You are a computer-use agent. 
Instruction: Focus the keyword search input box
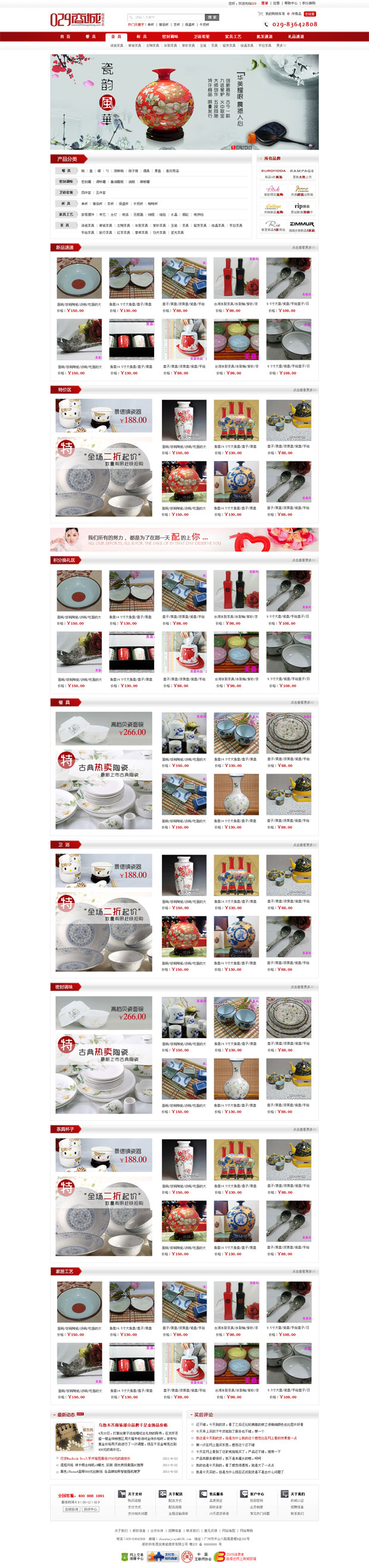tap(165, 17)
